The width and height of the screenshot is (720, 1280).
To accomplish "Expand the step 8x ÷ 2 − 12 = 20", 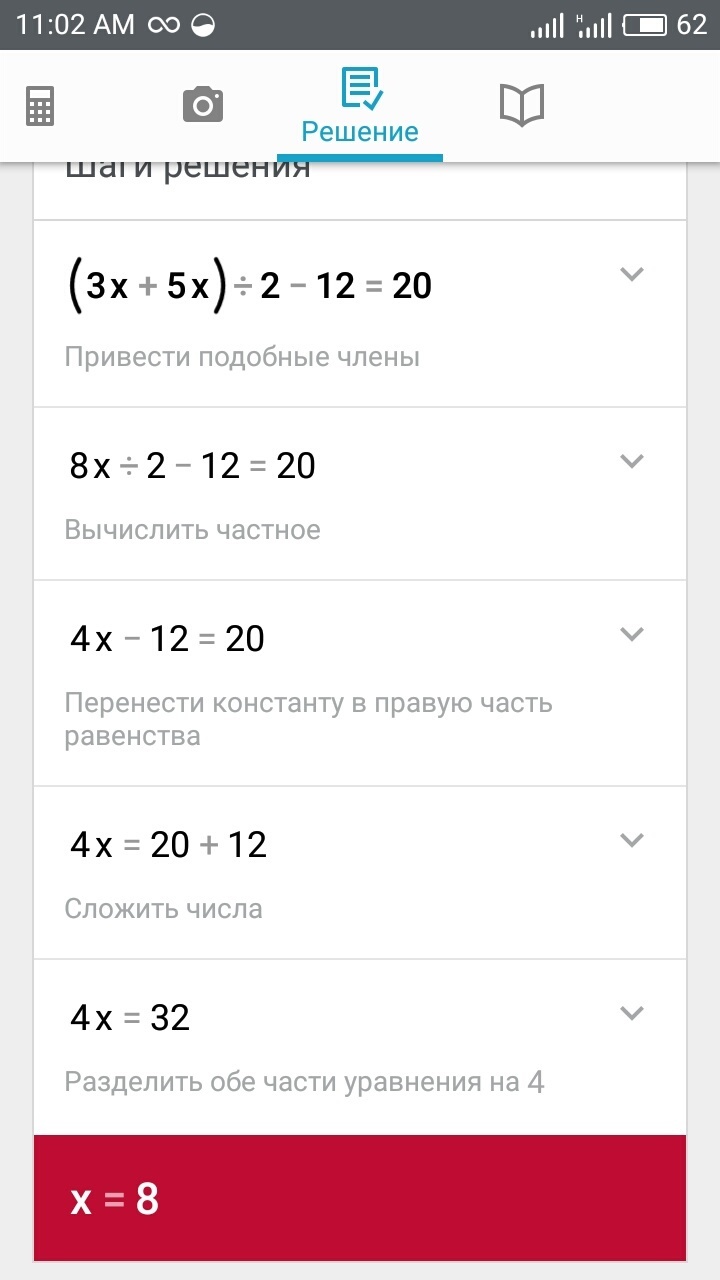I will (x=631, y=461).
